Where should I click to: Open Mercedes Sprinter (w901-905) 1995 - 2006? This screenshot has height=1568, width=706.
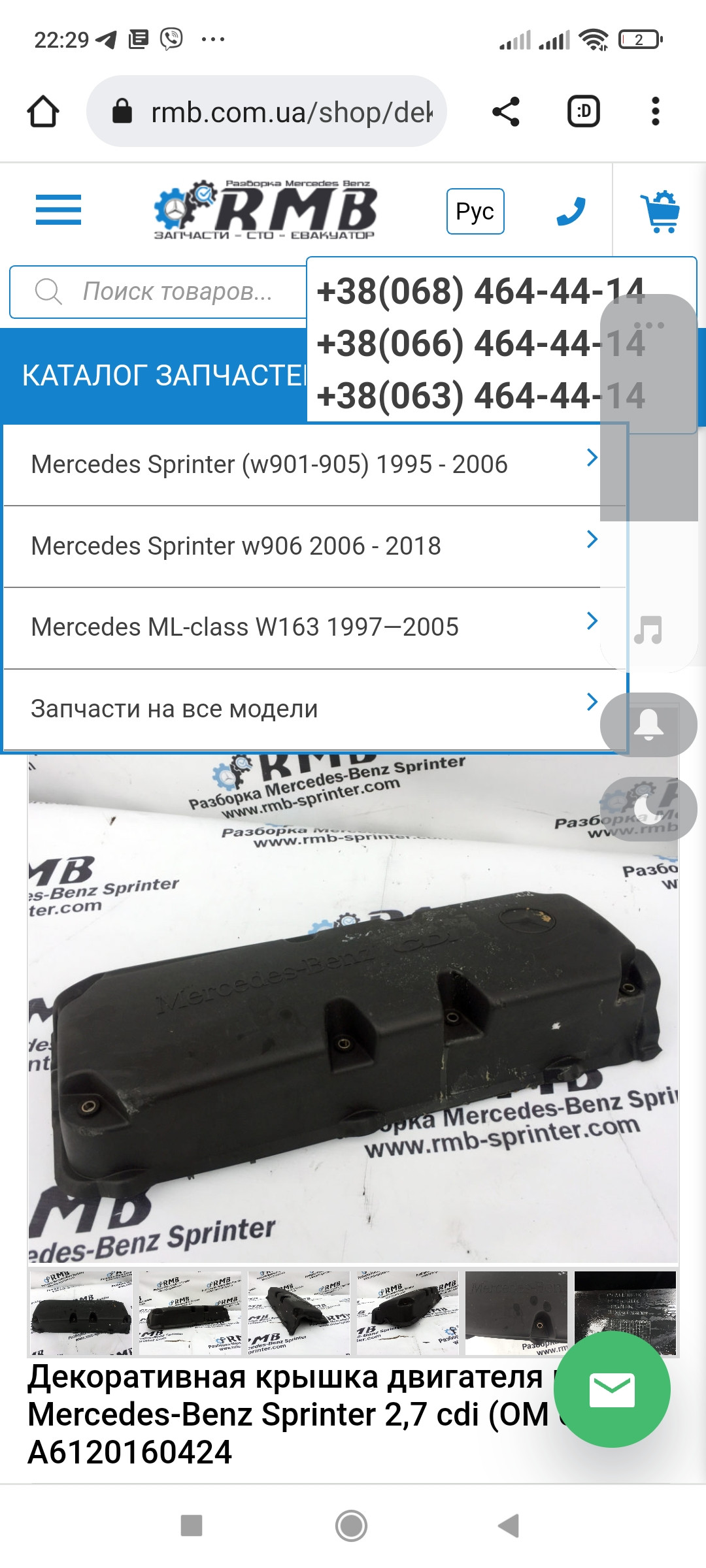(301, 465)
